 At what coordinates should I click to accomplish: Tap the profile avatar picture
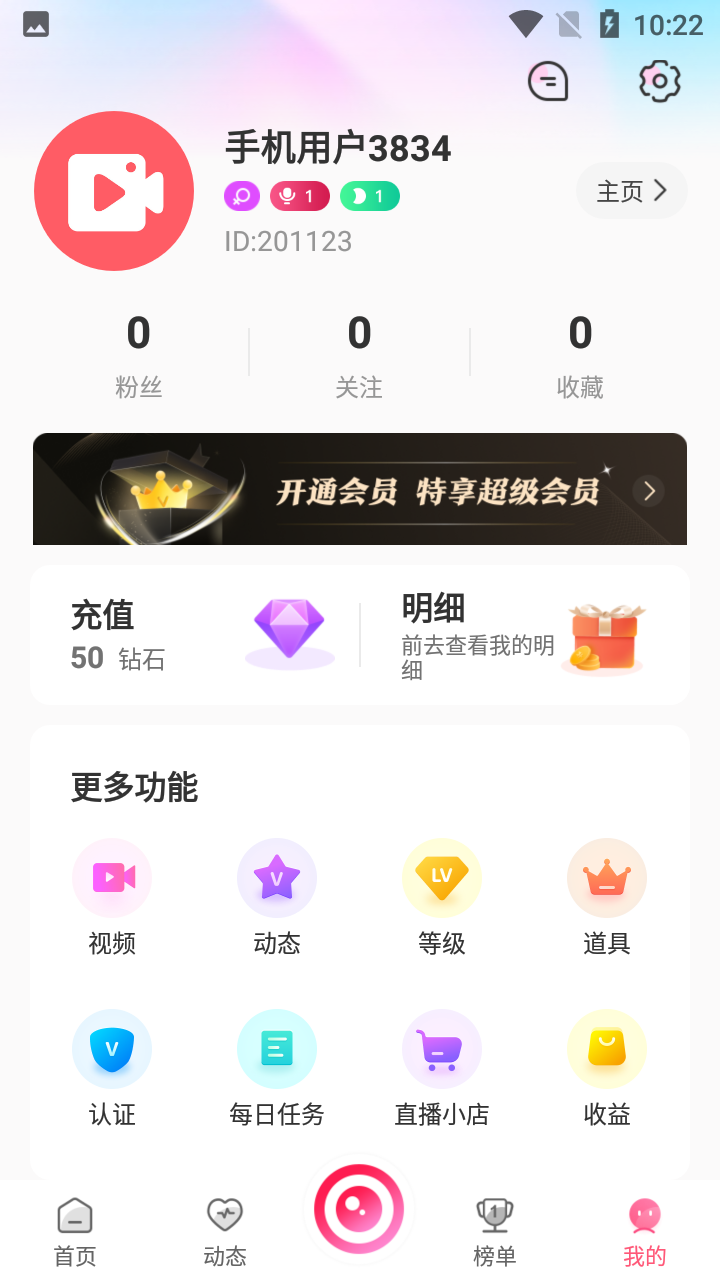114,191
